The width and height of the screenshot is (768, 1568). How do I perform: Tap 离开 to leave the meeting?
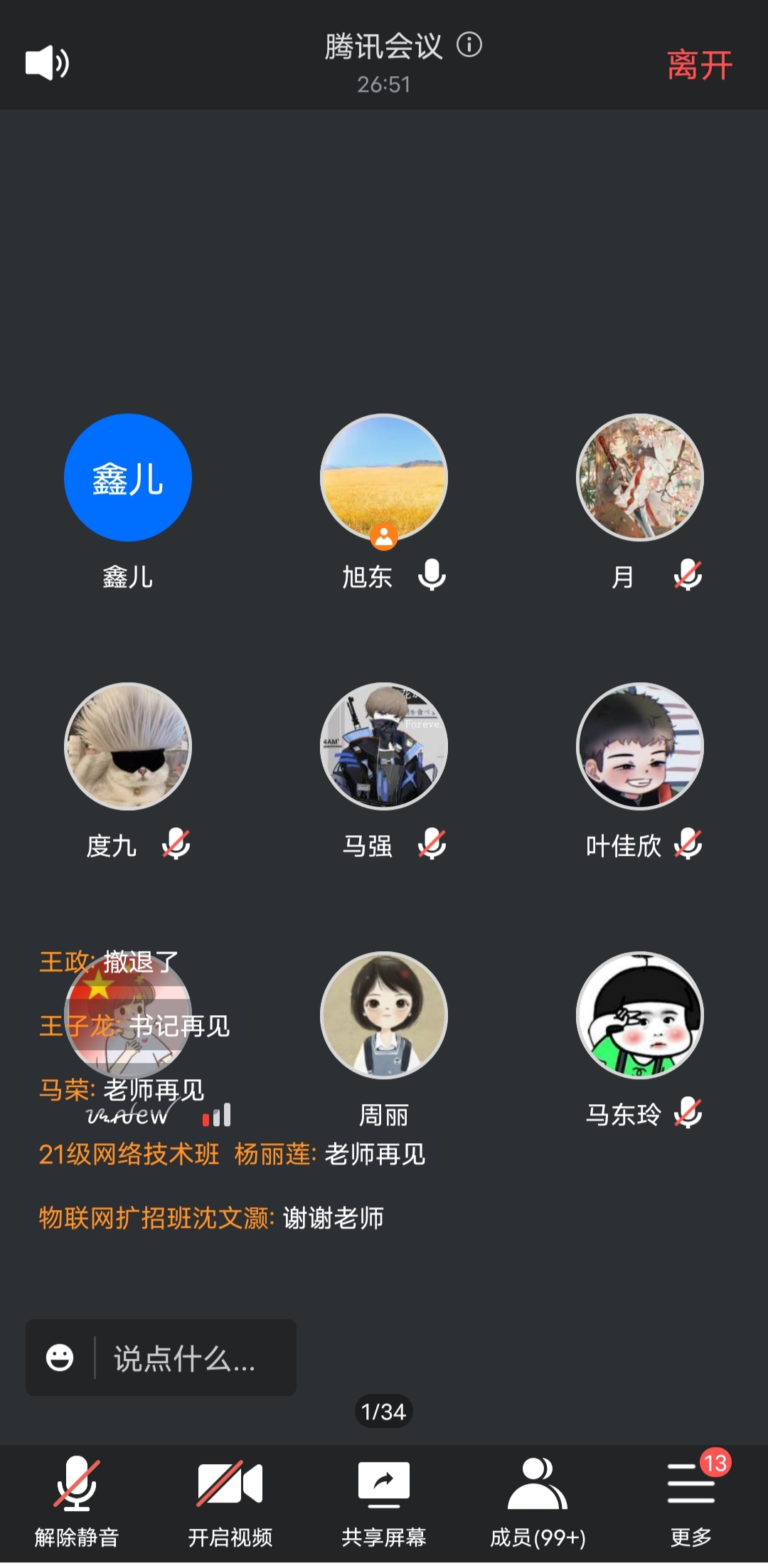pyautogui.click(x=699, y=65)
